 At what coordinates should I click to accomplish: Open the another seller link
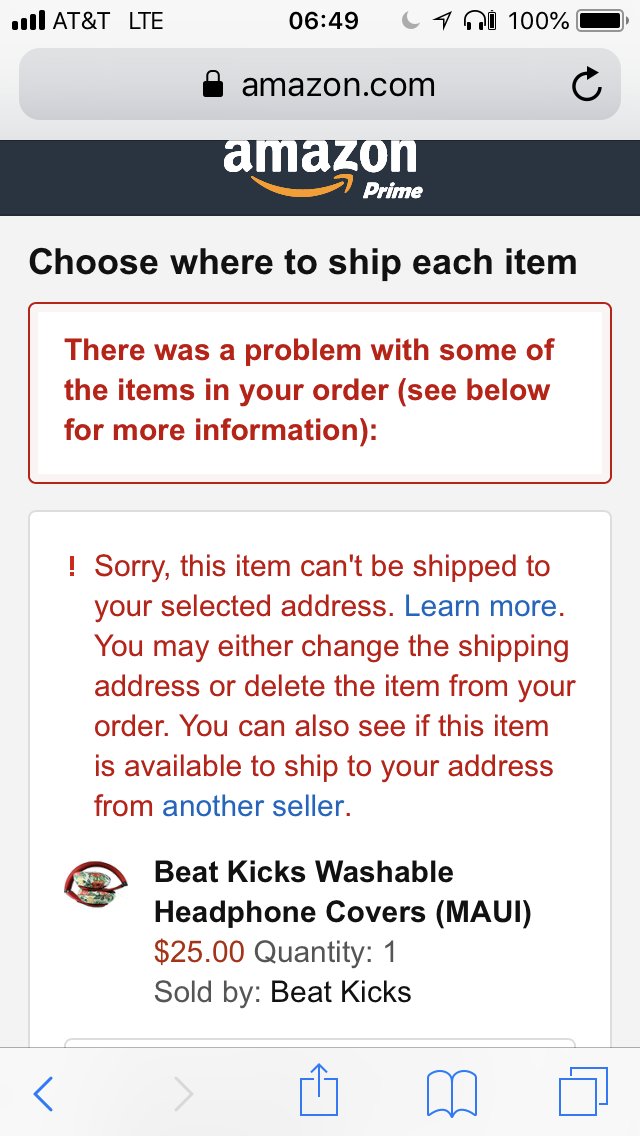pyautogui.click(x=253, y=806)
